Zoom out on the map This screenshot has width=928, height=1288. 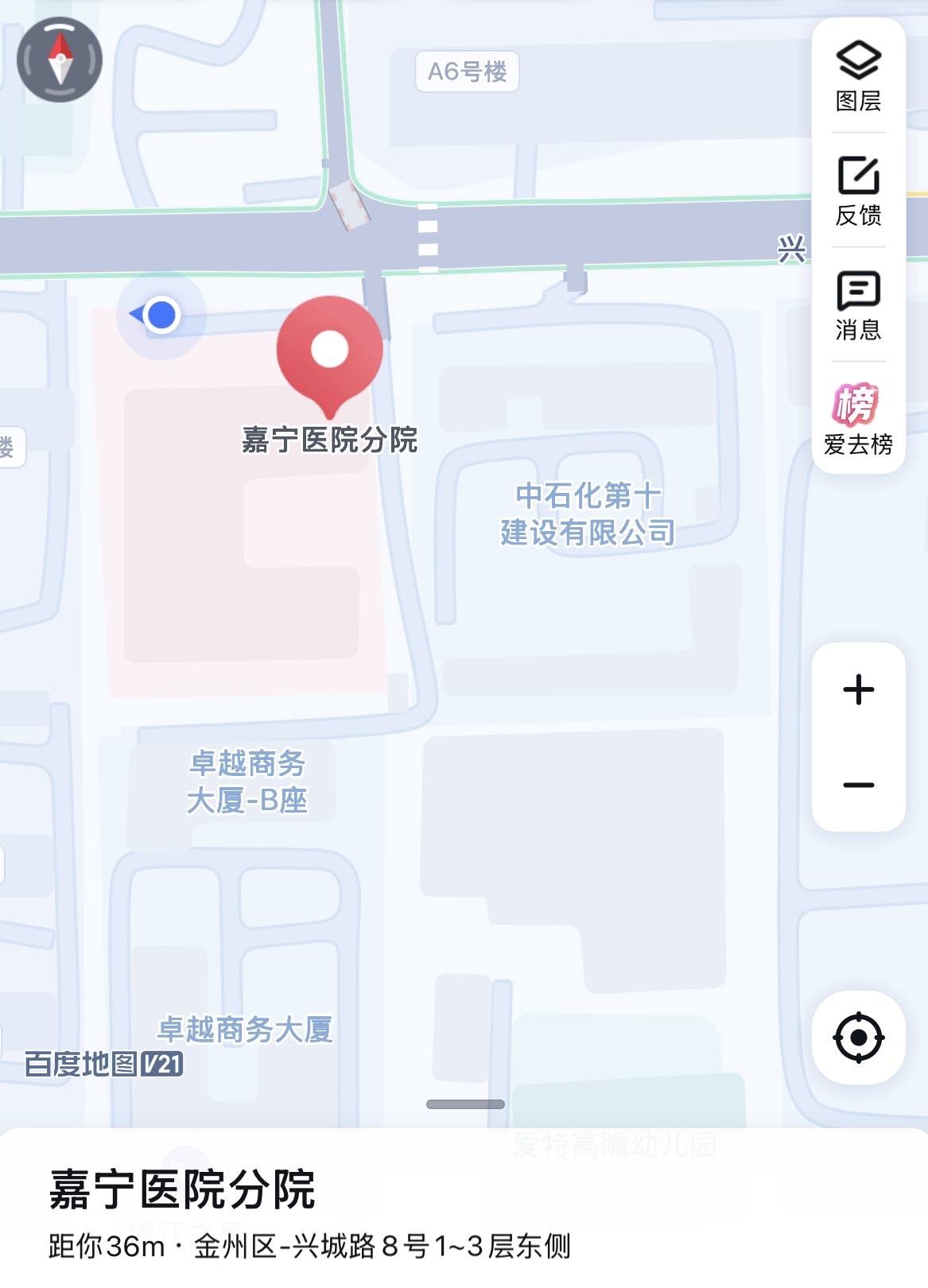click(858, 785)
